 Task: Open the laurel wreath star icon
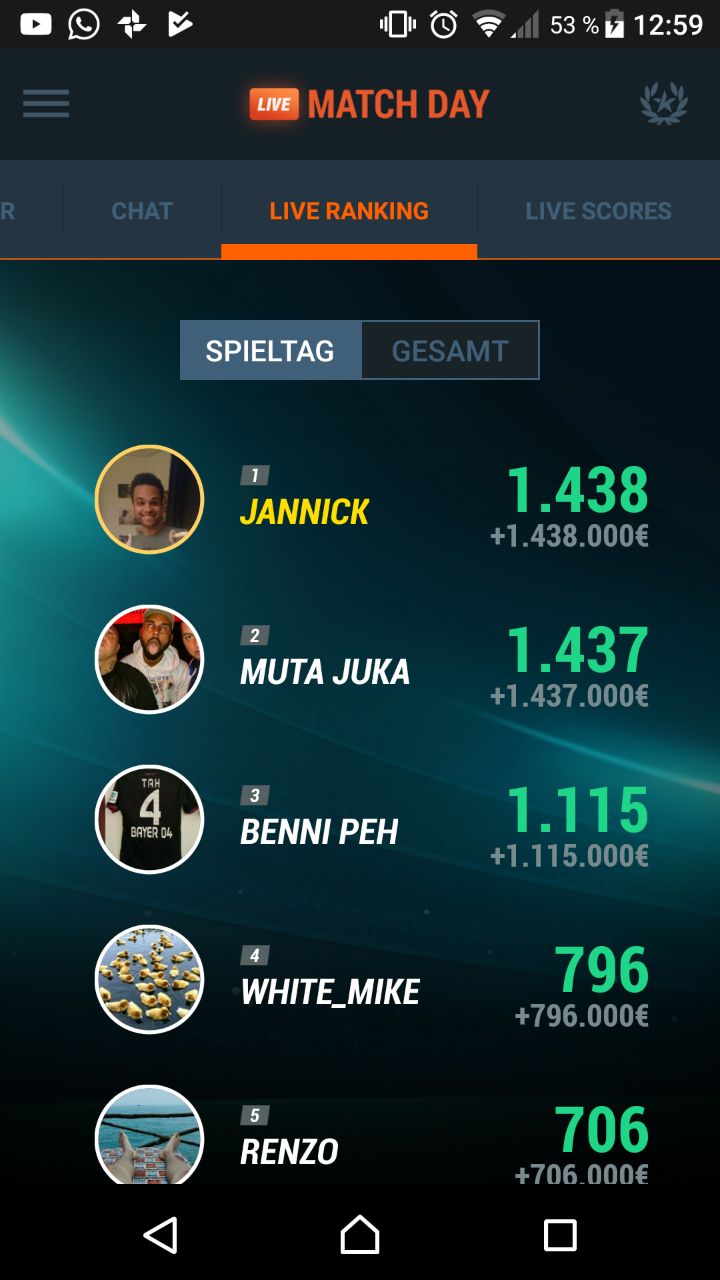664,104
